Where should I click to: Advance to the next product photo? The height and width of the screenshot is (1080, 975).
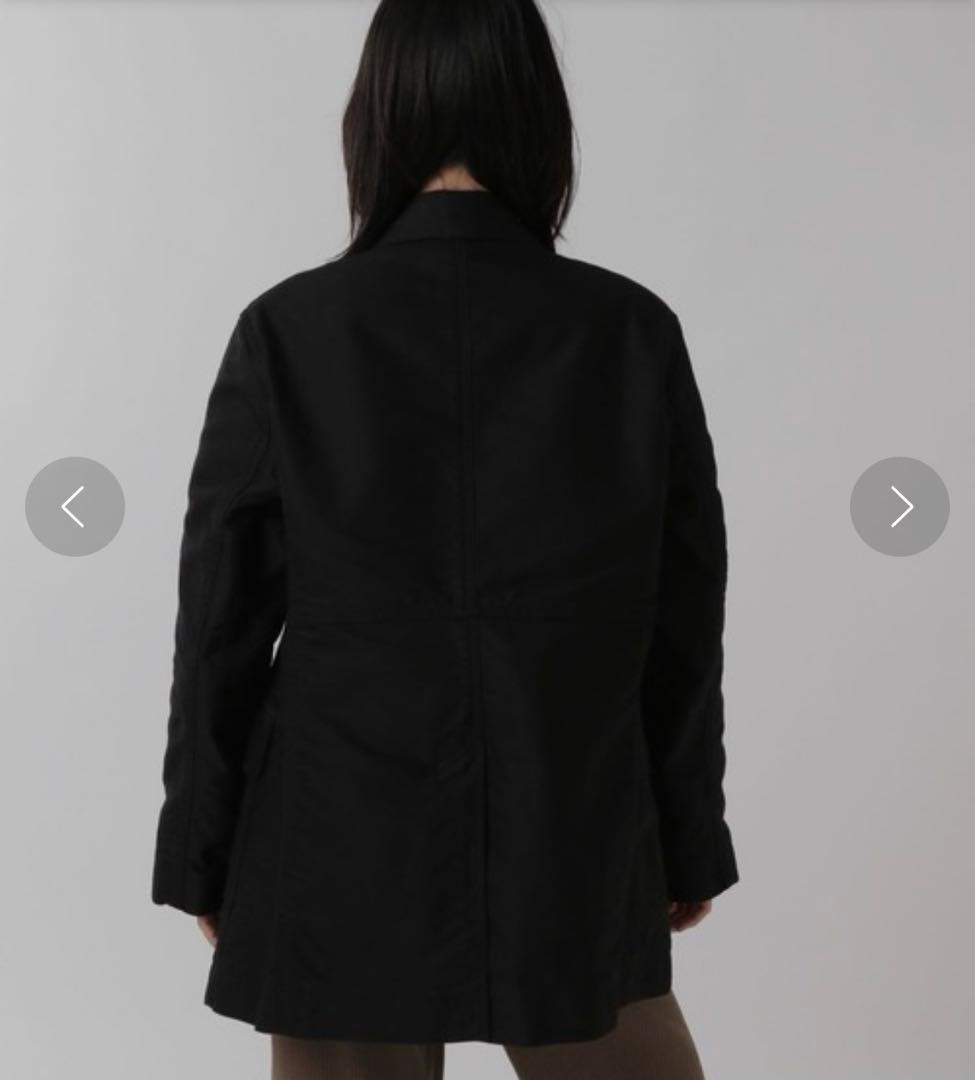[x=899, y=507]
